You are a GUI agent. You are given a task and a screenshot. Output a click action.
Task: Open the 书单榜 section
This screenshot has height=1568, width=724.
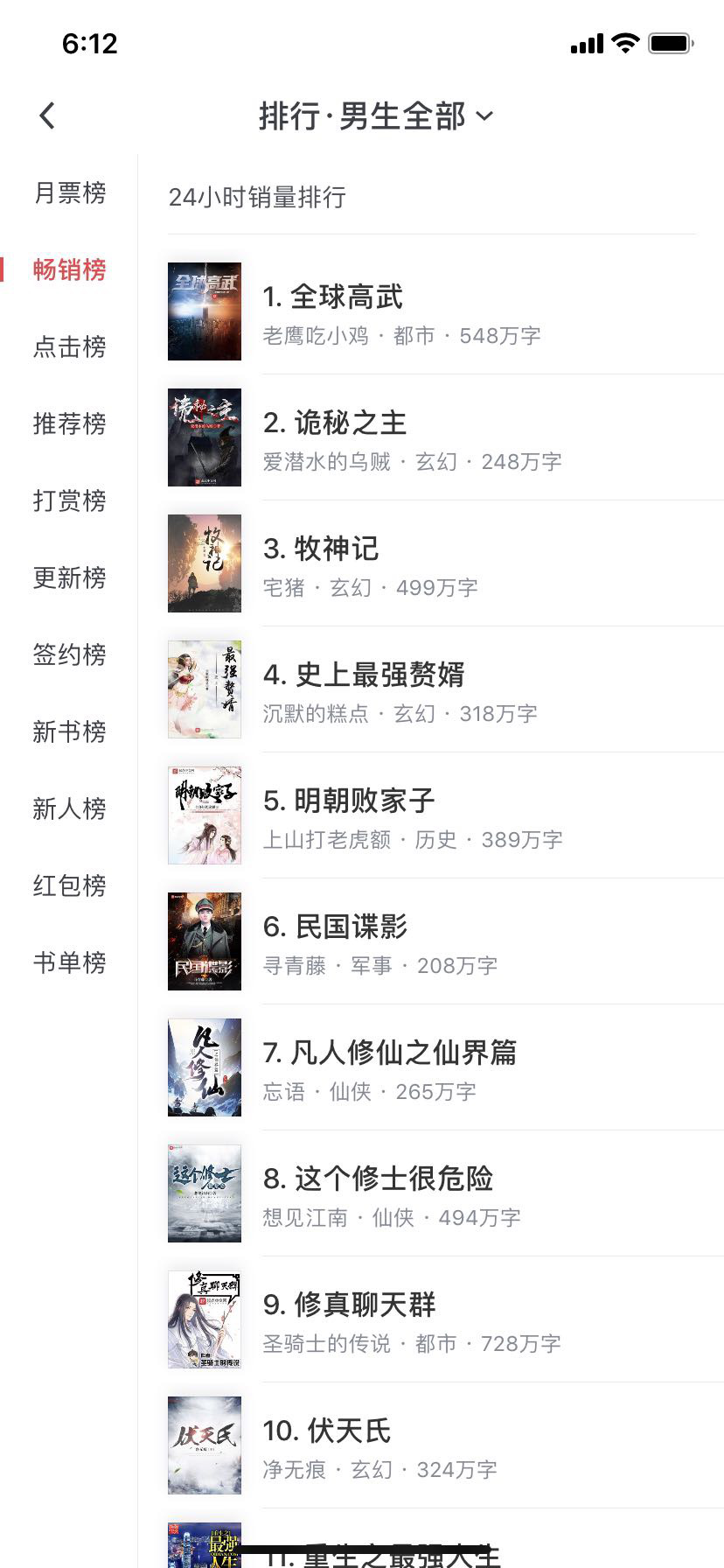point(70,963)
